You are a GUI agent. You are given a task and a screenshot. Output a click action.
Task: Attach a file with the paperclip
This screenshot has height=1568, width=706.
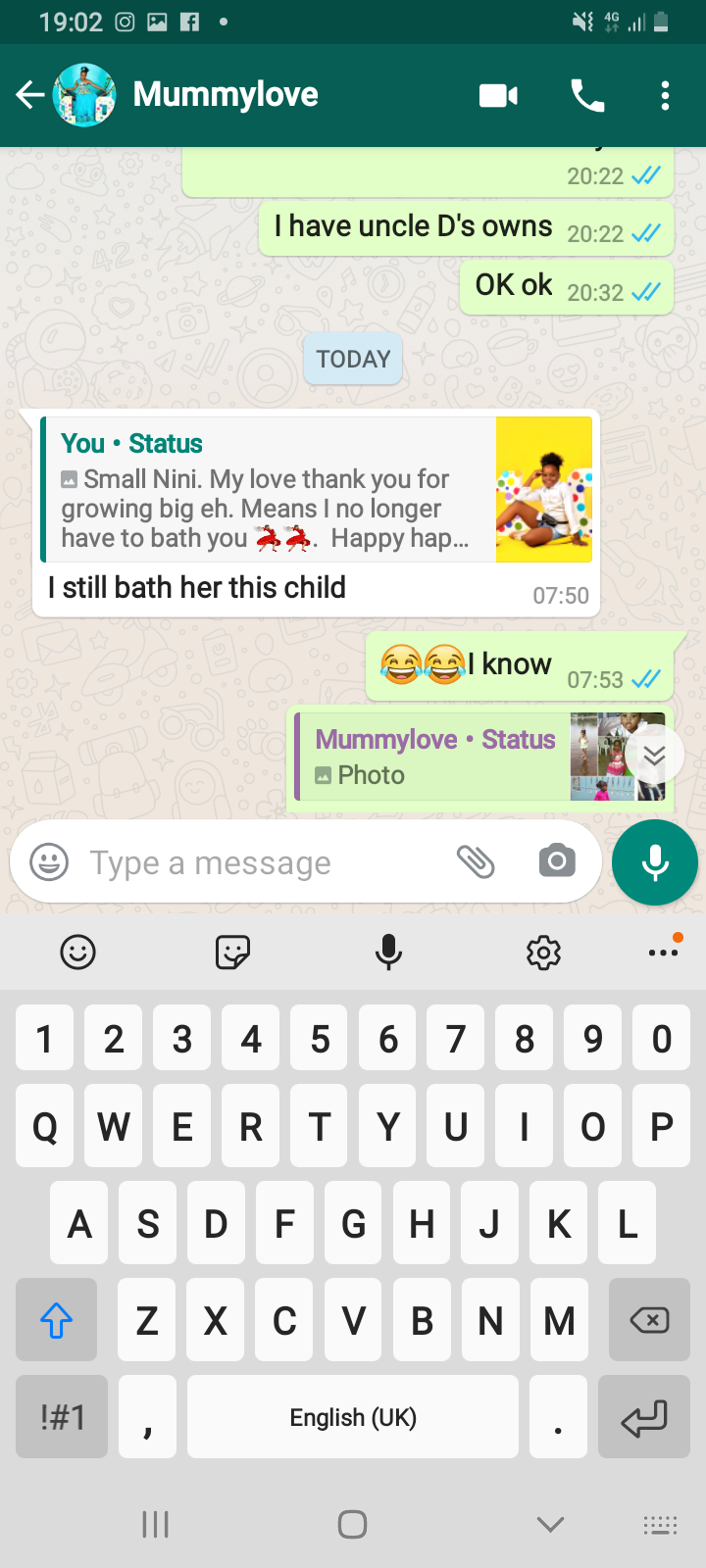pos(476,862)
